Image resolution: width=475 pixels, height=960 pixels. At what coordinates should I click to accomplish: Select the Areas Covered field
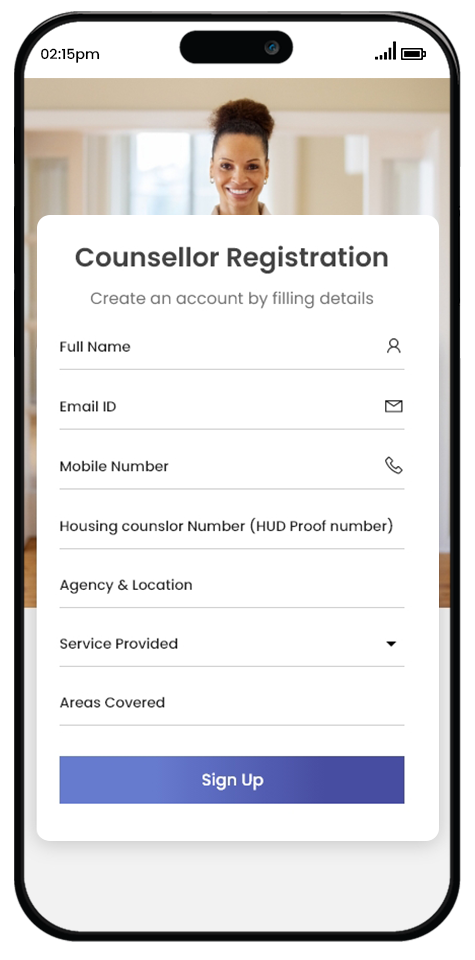[x=231, y=703]
